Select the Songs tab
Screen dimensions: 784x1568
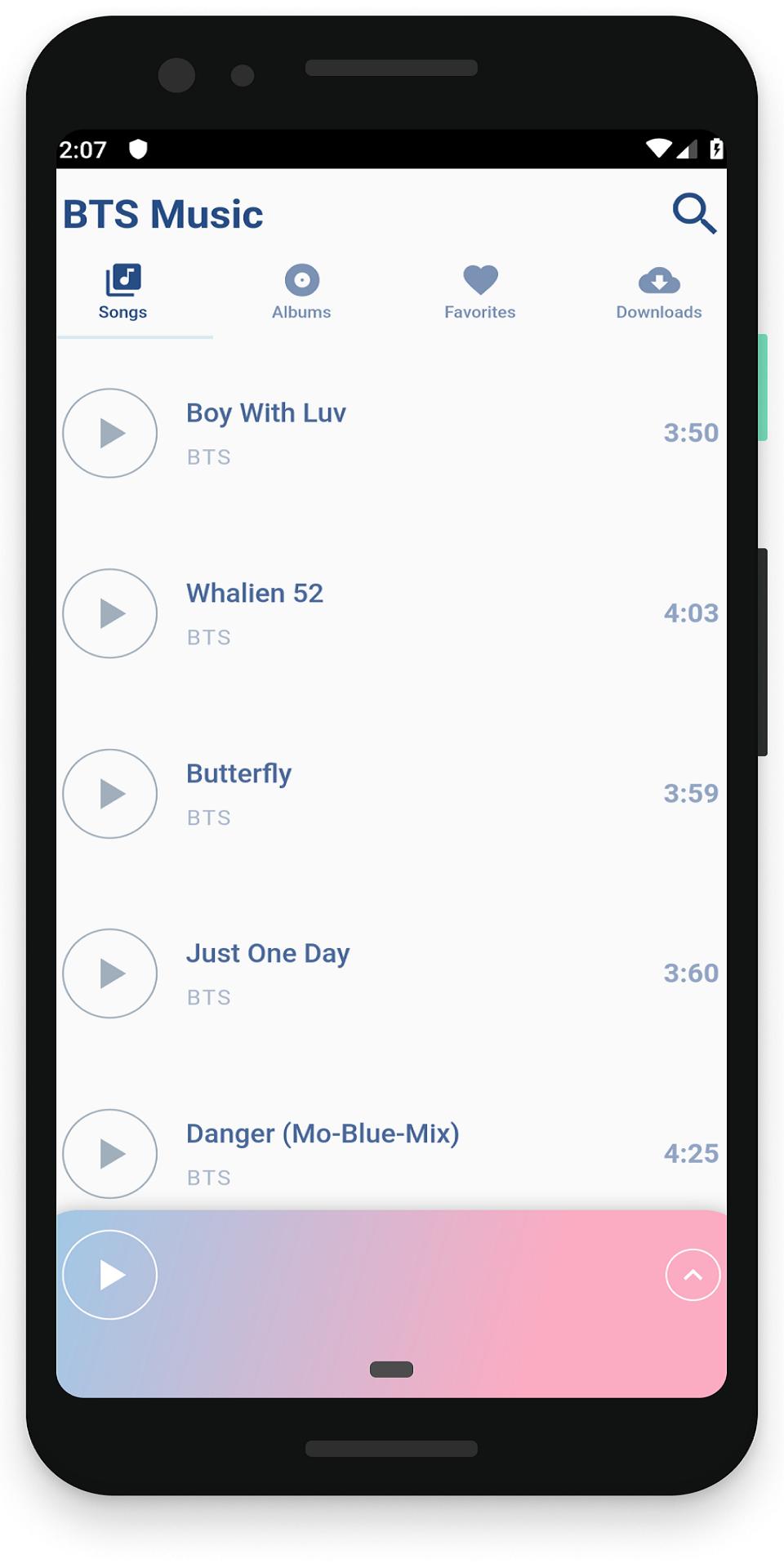click(122, 292)
